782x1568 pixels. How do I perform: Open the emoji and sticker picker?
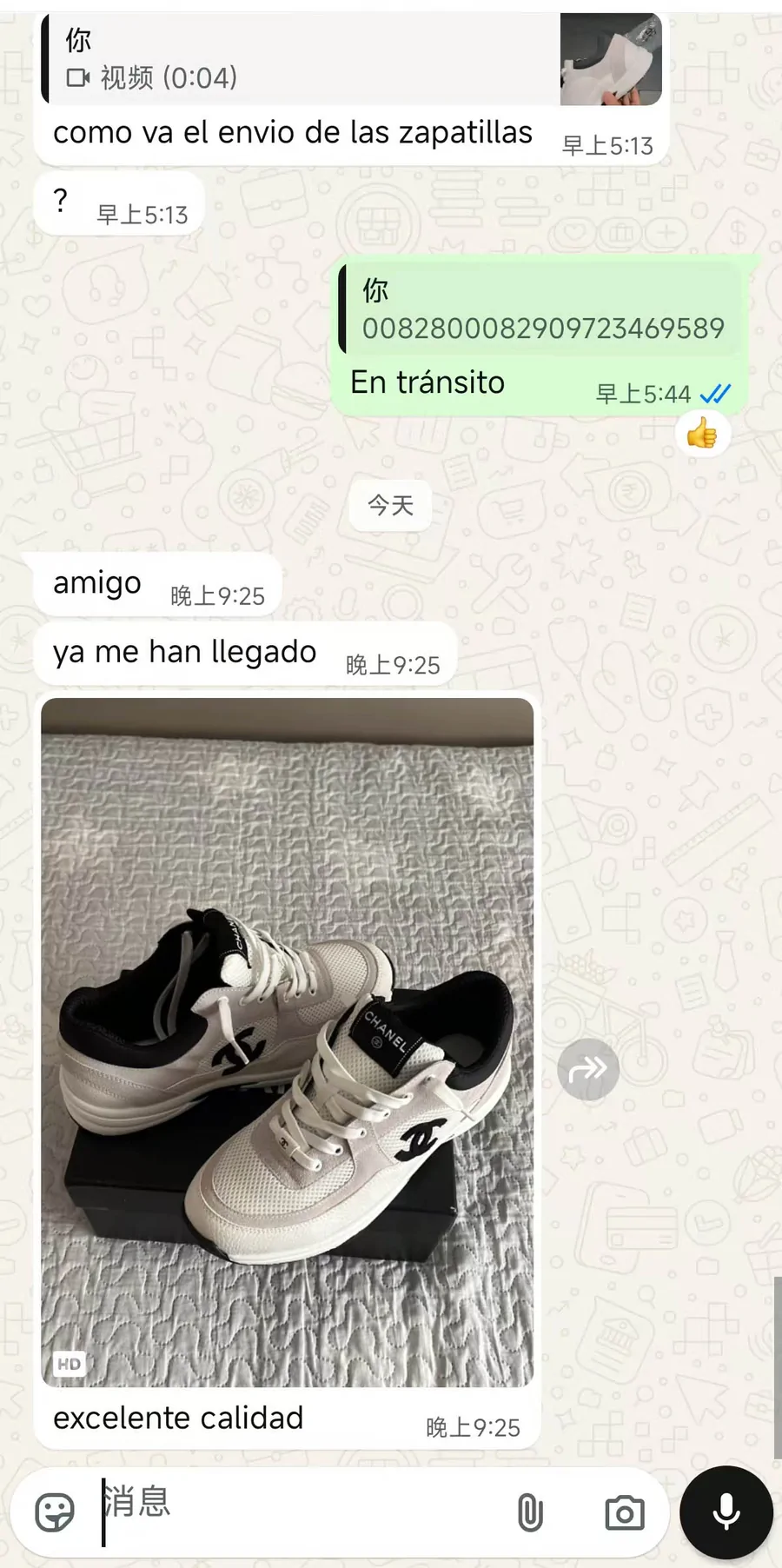[55, 1513]
